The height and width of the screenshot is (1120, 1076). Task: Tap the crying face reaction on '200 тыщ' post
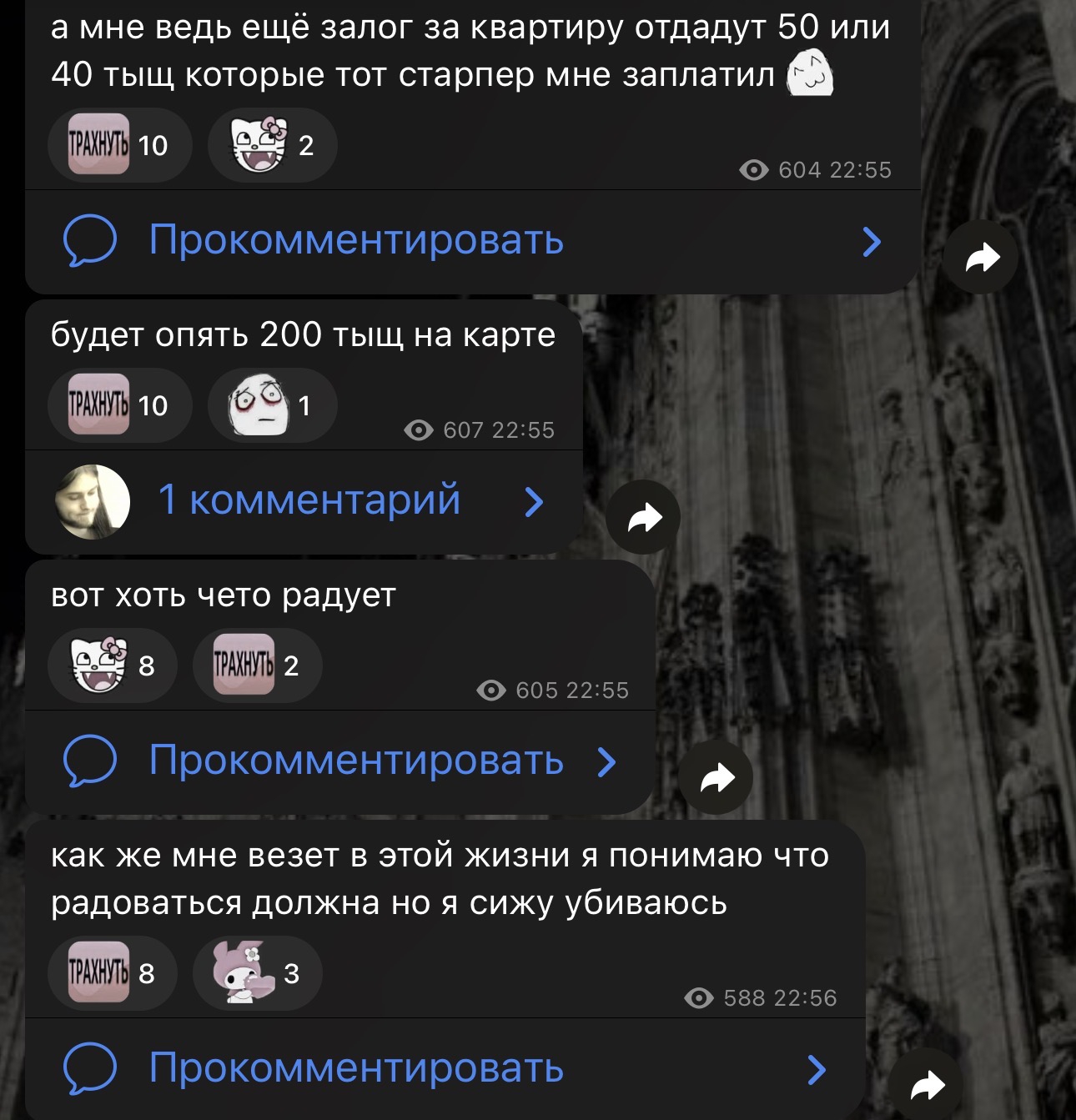tap(272, 405)
